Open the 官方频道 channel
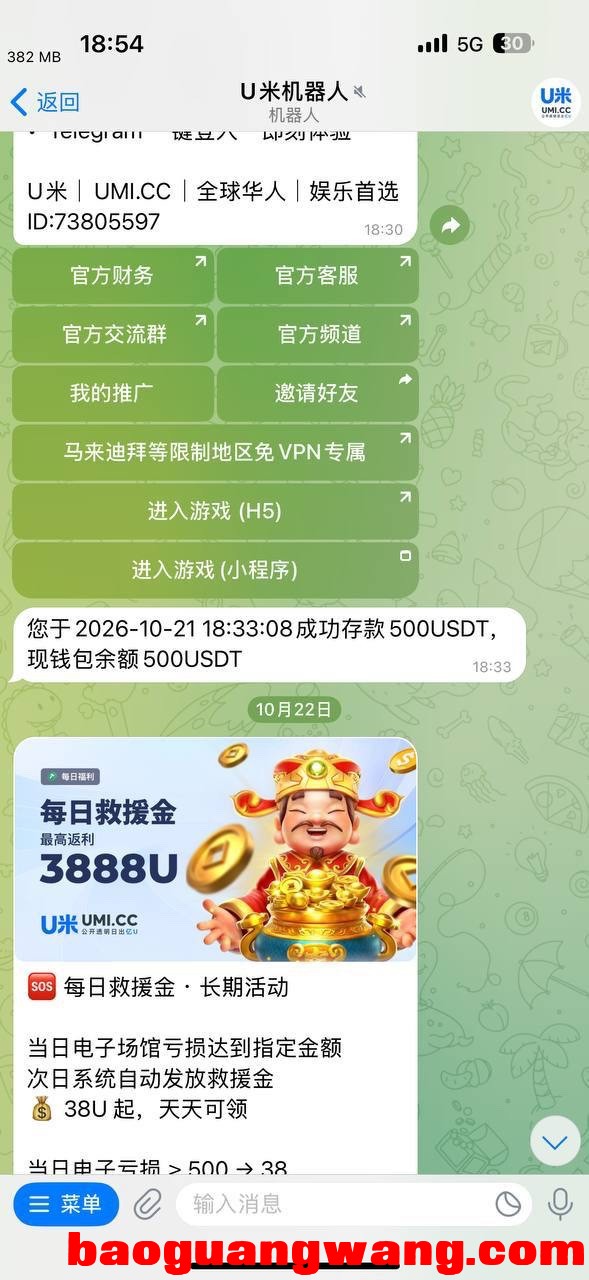The image size is (589, 1280). pyautogui.click(x=317, y=335)
